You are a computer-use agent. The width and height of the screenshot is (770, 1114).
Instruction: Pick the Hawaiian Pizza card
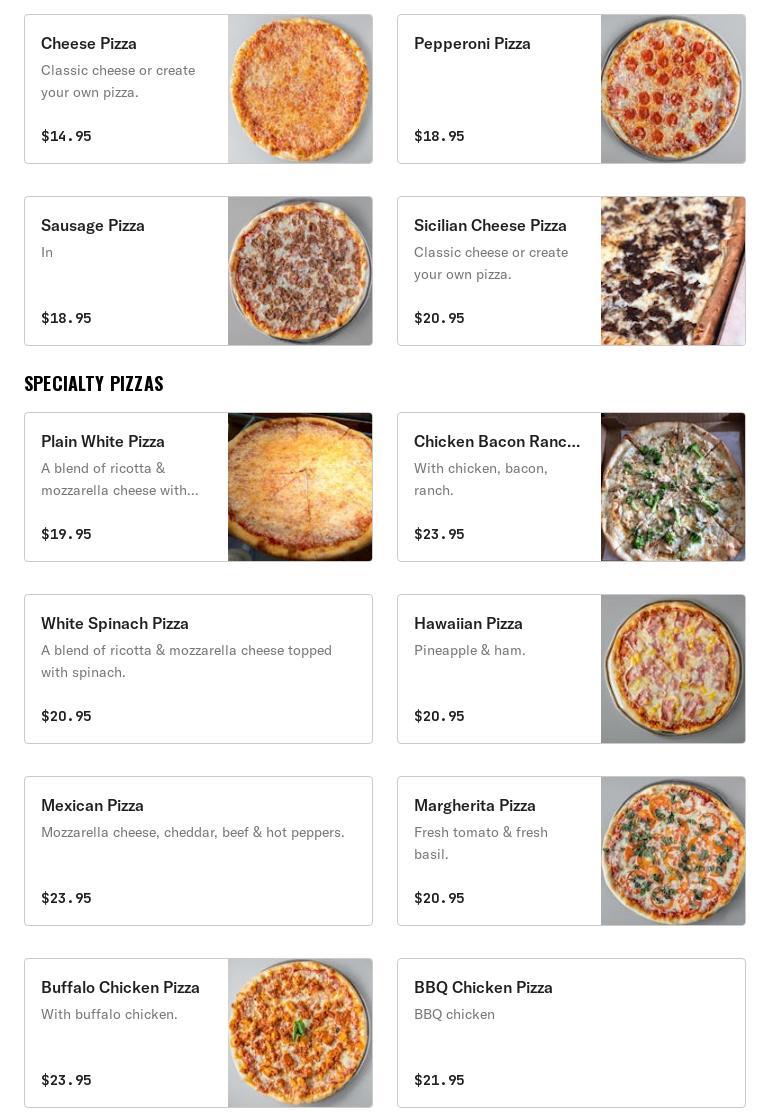tap(571, 669)
